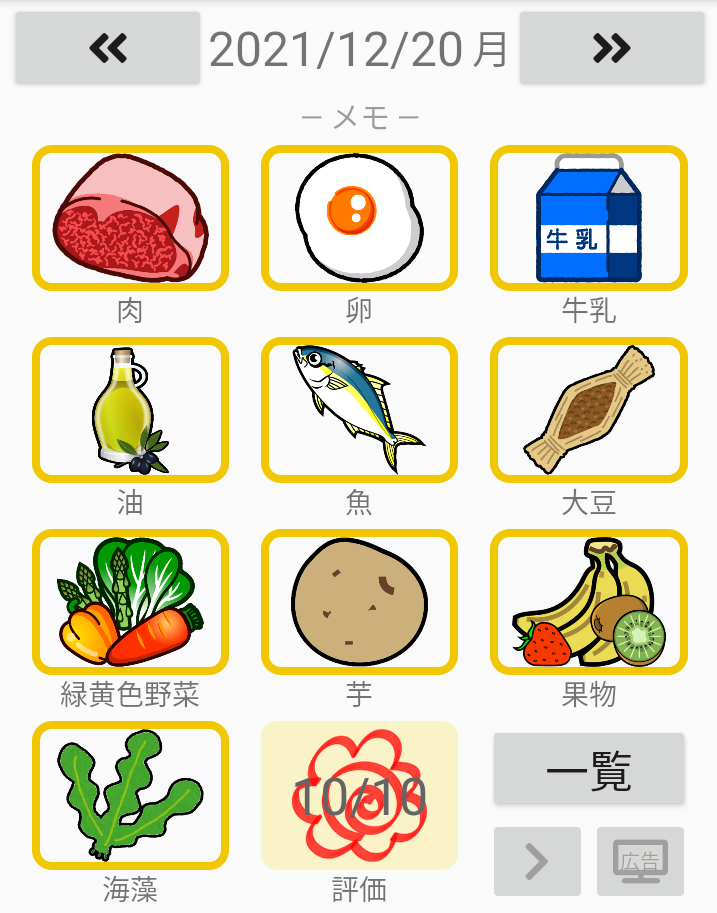
Task: Toggle the 緑黄色野菜 vegetables tile
Action: coord(130,602)
